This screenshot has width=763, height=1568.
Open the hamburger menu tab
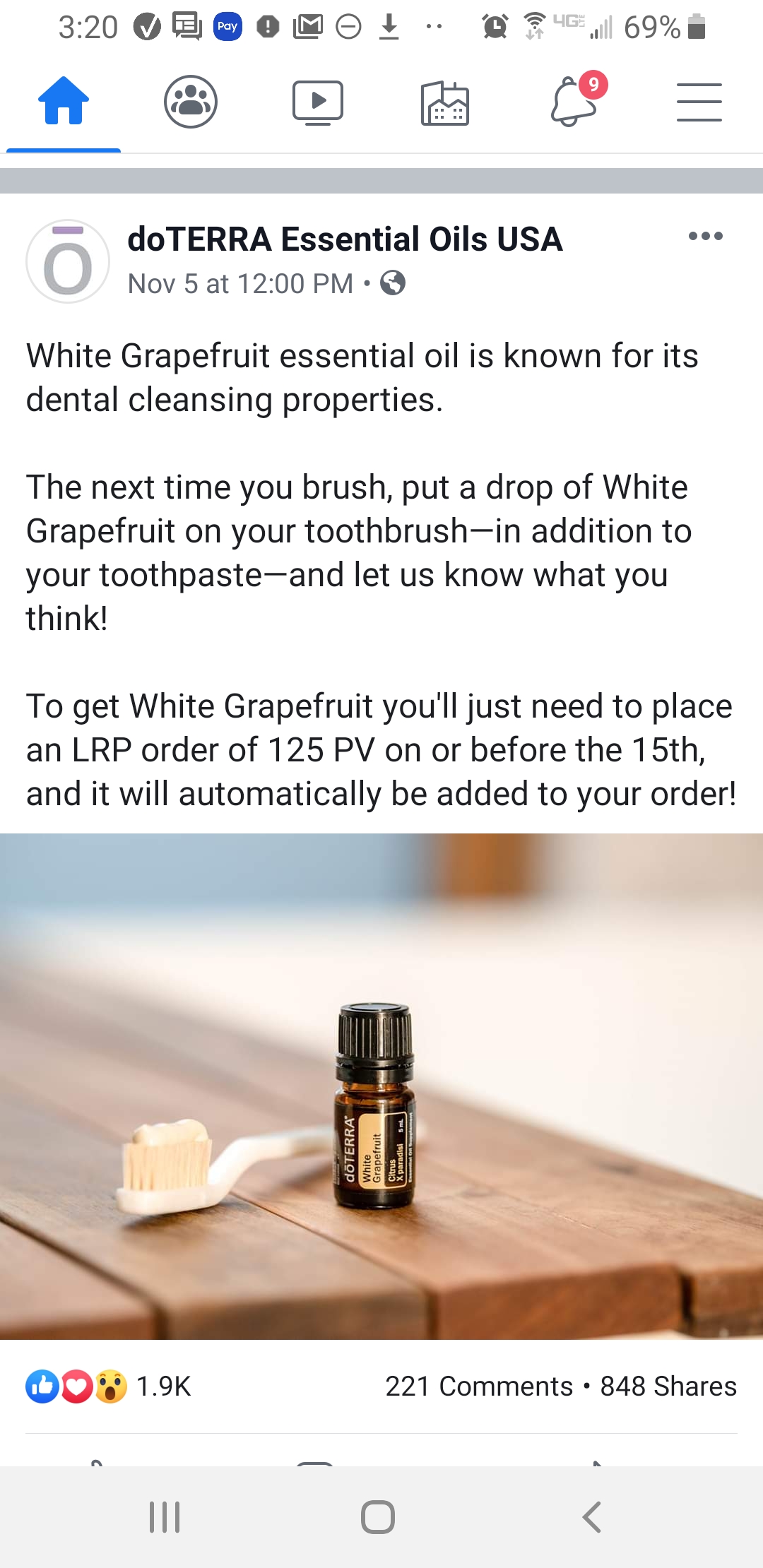tap(699, 102)
